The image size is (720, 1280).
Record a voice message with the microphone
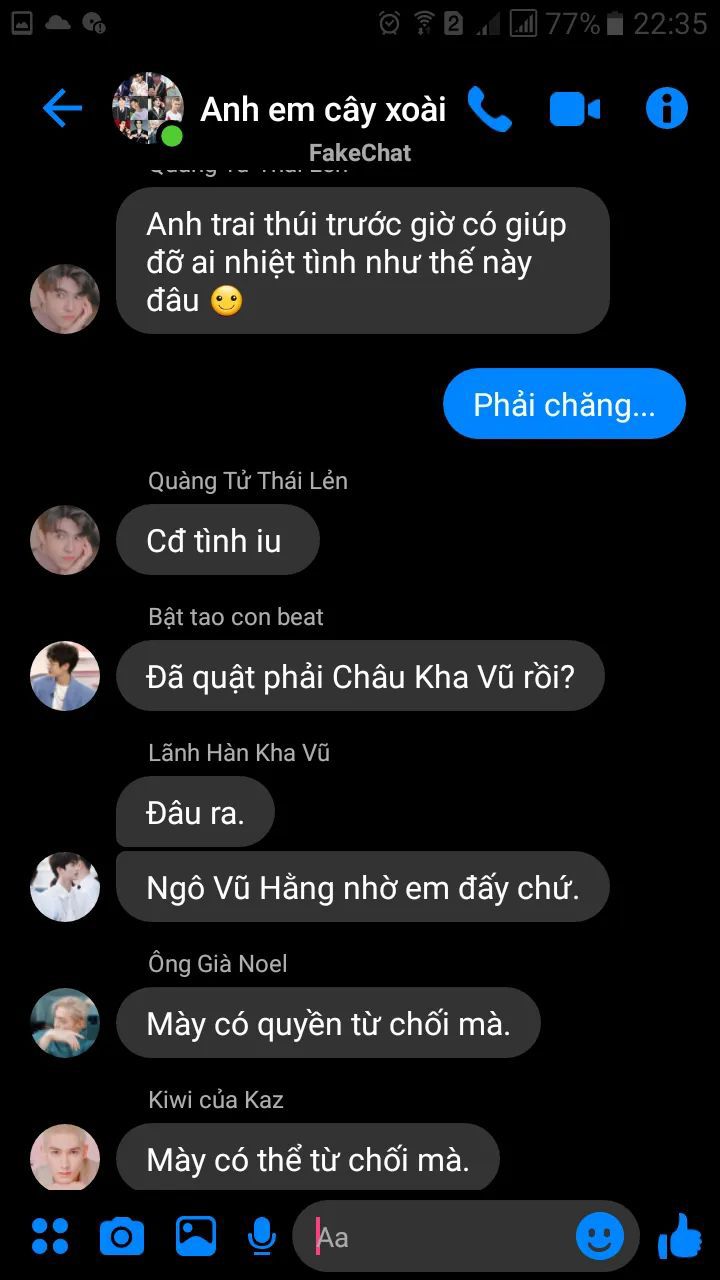coord(262,1237)
